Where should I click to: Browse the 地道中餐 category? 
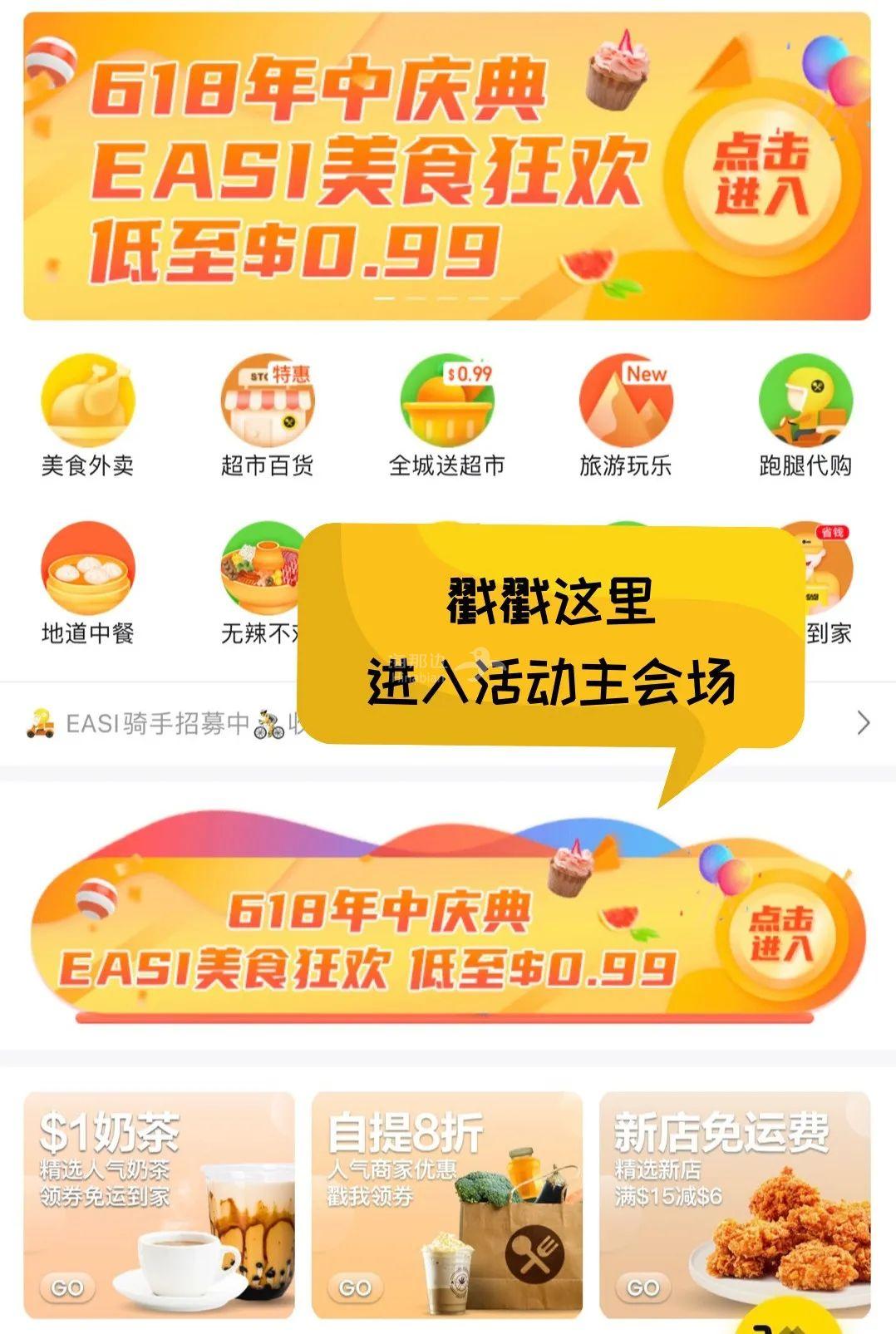87,583
